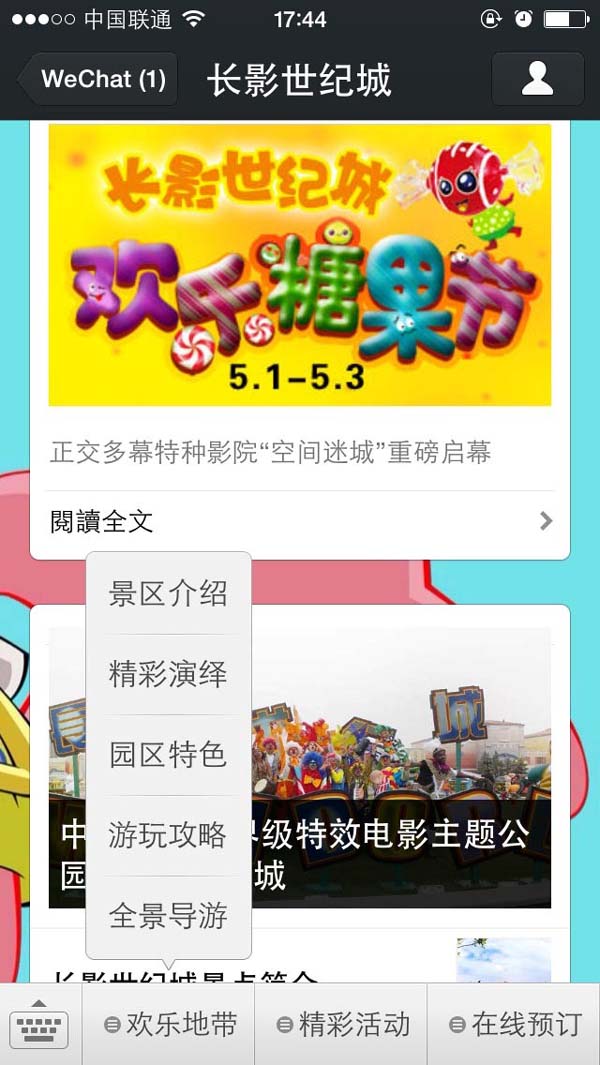Open 游玩攻略 menu option

point(168,835)
